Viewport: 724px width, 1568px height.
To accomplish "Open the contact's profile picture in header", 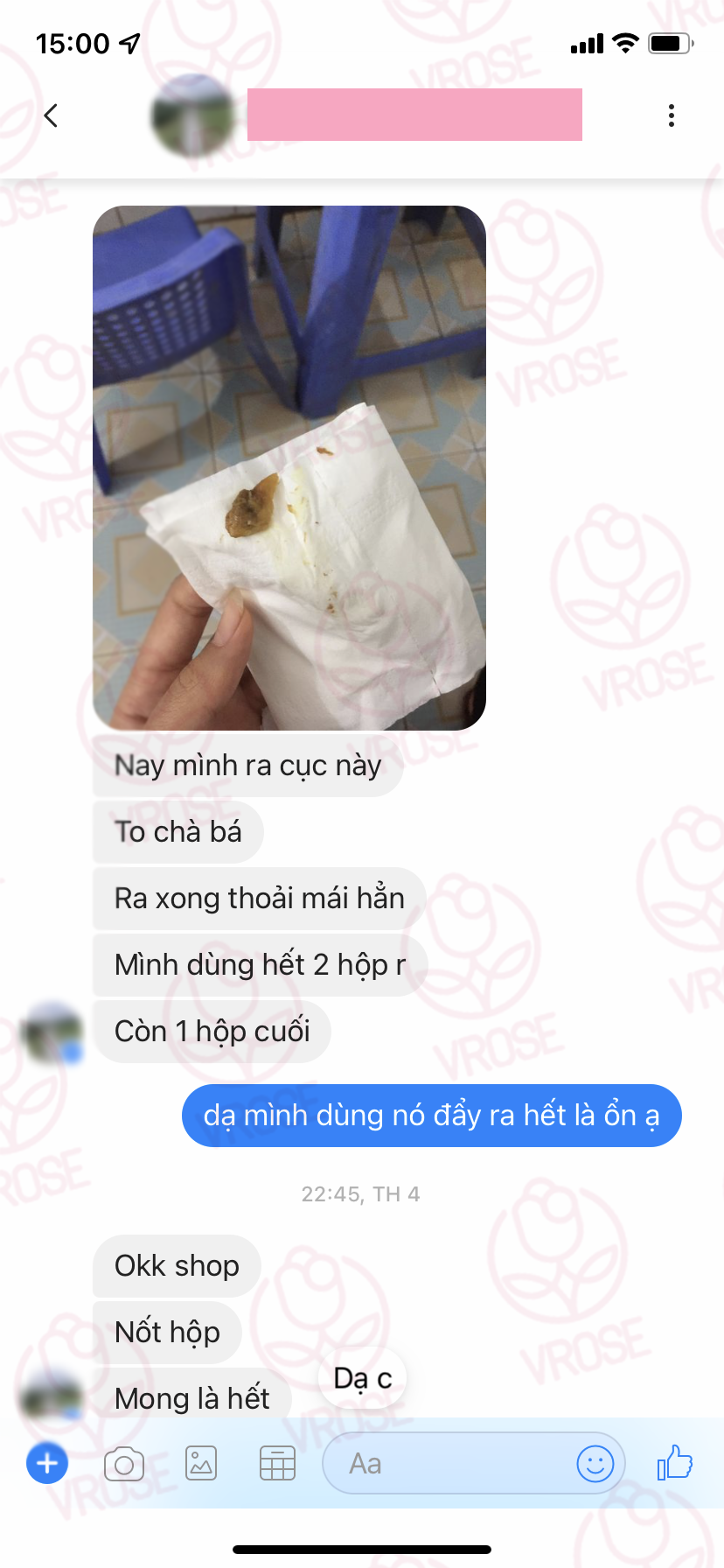I will (192, 115).
